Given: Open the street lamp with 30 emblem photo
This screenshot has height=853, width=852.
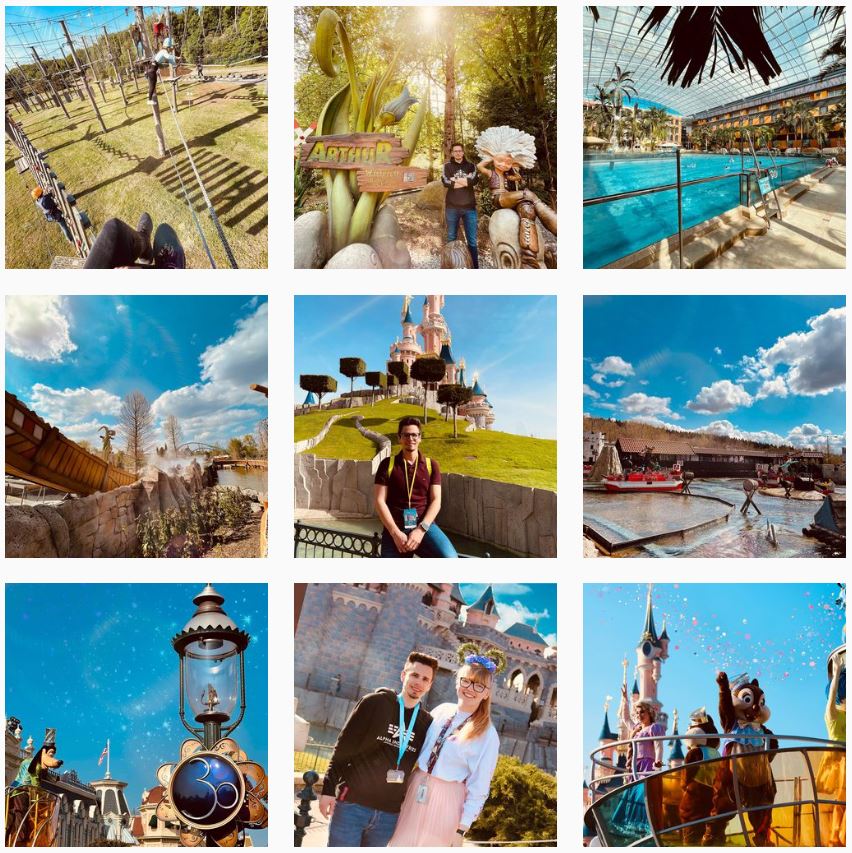Looking at the screenshot, I should click(x=136, y=715).
